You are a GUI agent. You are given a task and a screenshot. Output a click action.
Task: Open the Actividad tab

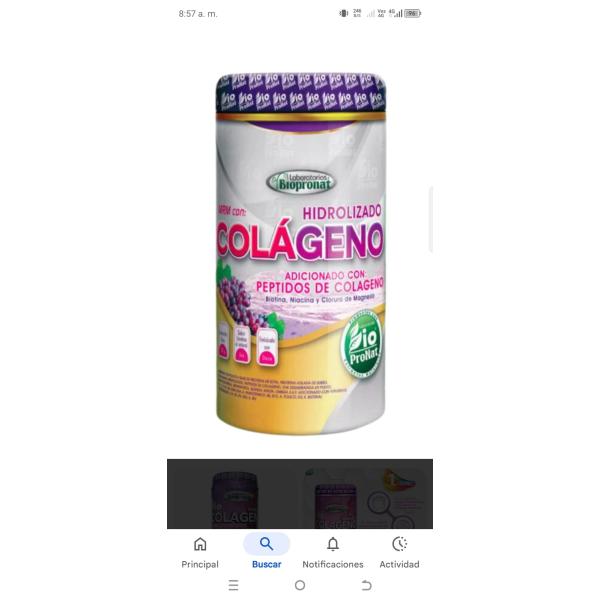(399, 550)
